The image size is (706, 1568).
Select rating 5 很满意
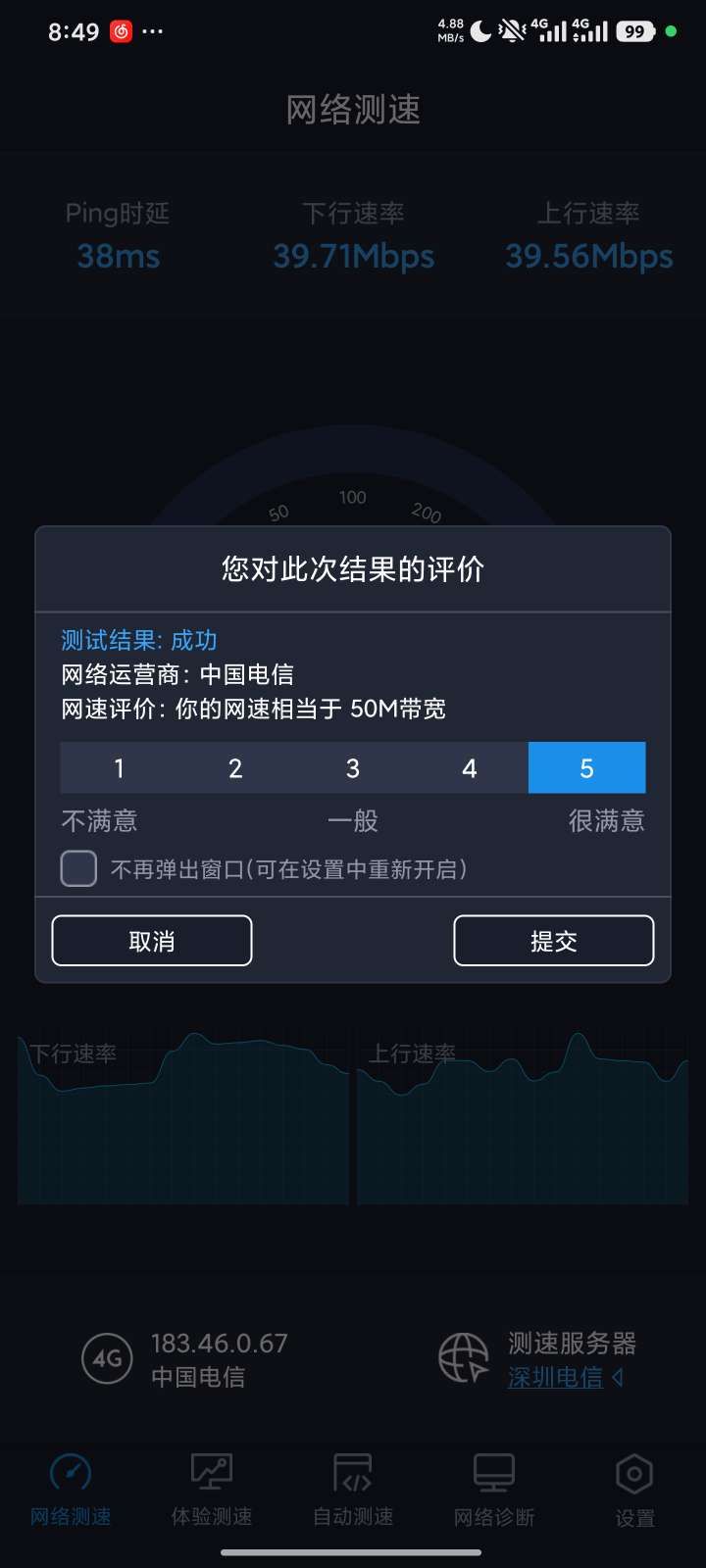(x=586, y=768)
